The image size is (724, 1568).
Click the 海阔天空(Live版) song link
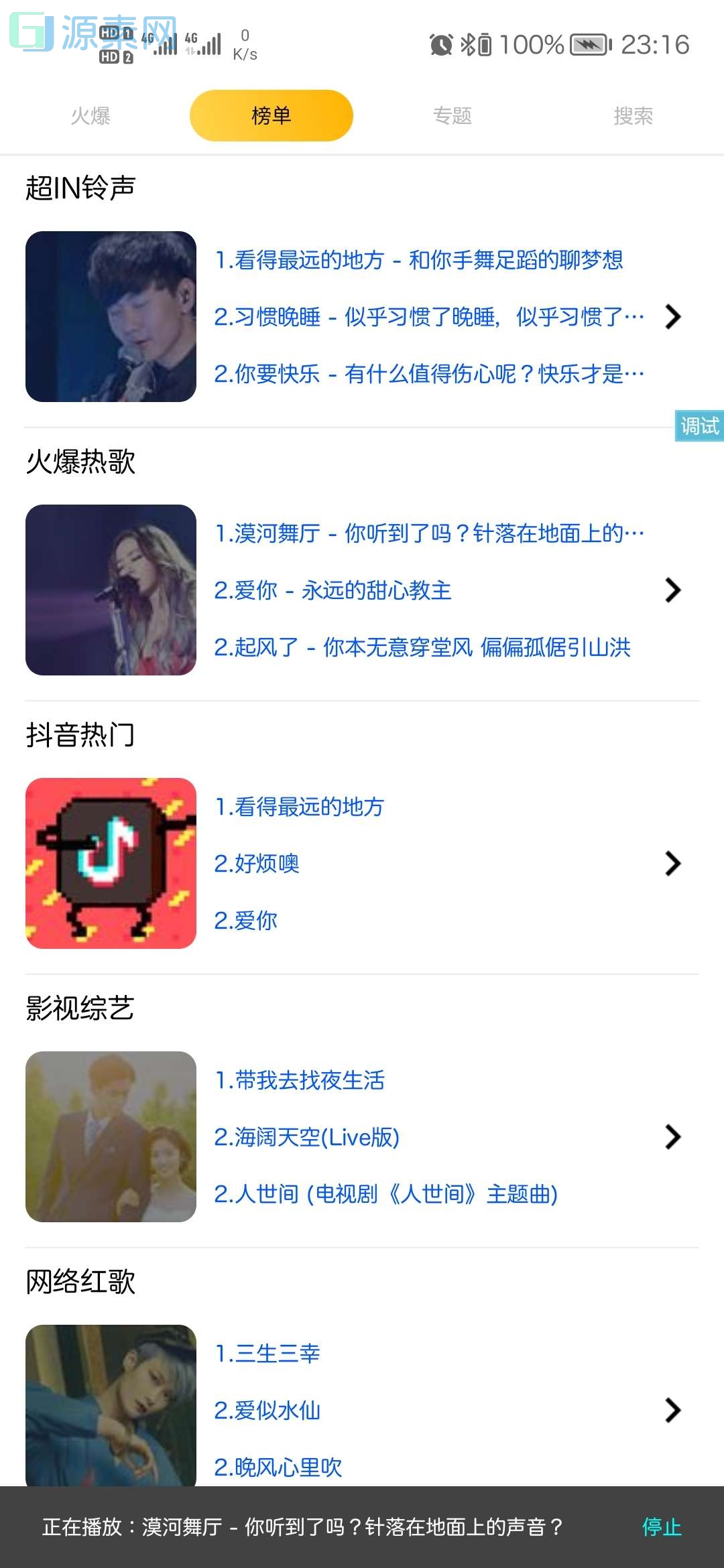[x=308, y=1137]
